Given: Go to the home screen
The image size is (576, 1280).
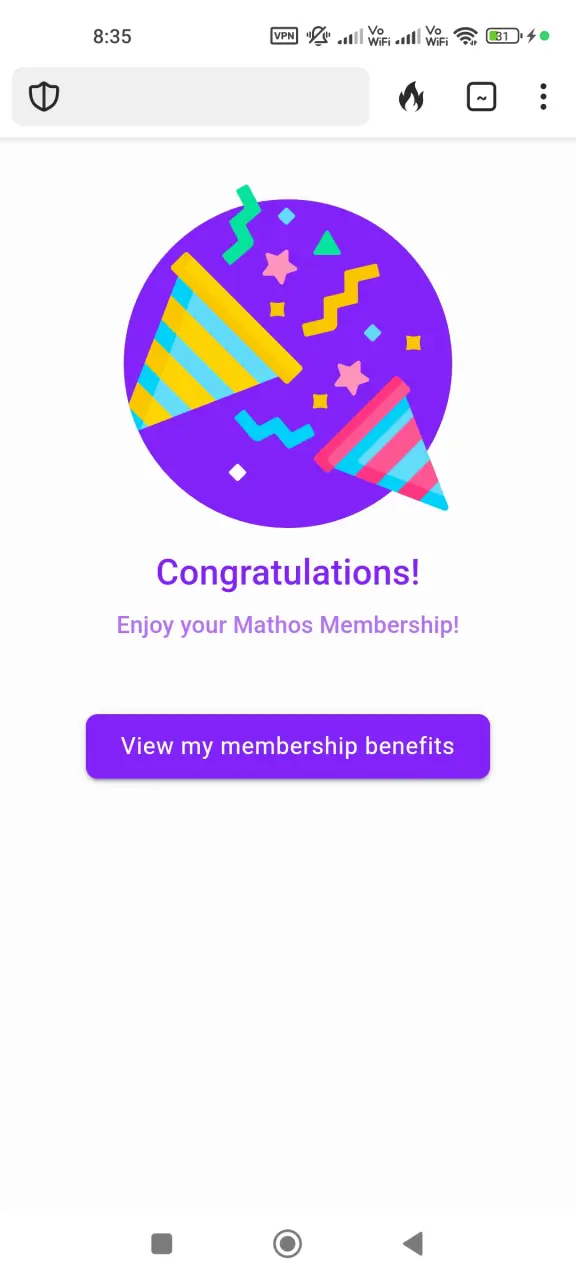Looking at the screenshot, I should (288, 1243).
